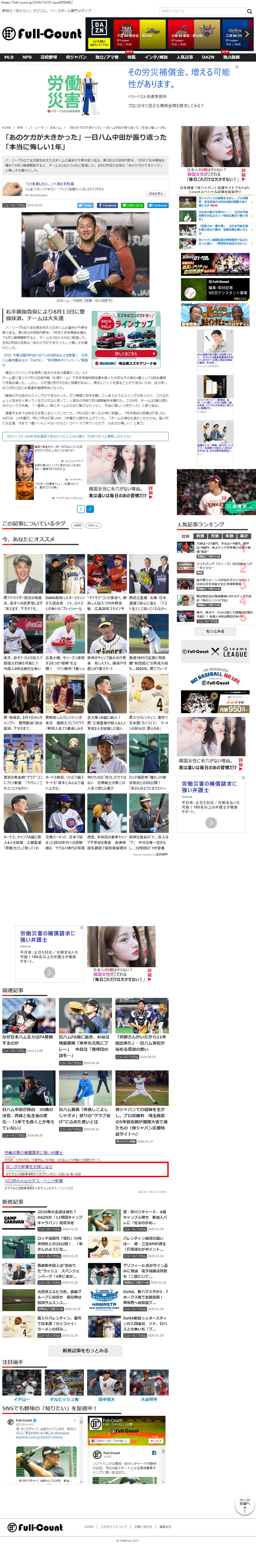The height and width of the screenshot is (1568, 256).
Task: Switch popular ranking to 週間
Action: pyautogui.click(x=200, y=536)
